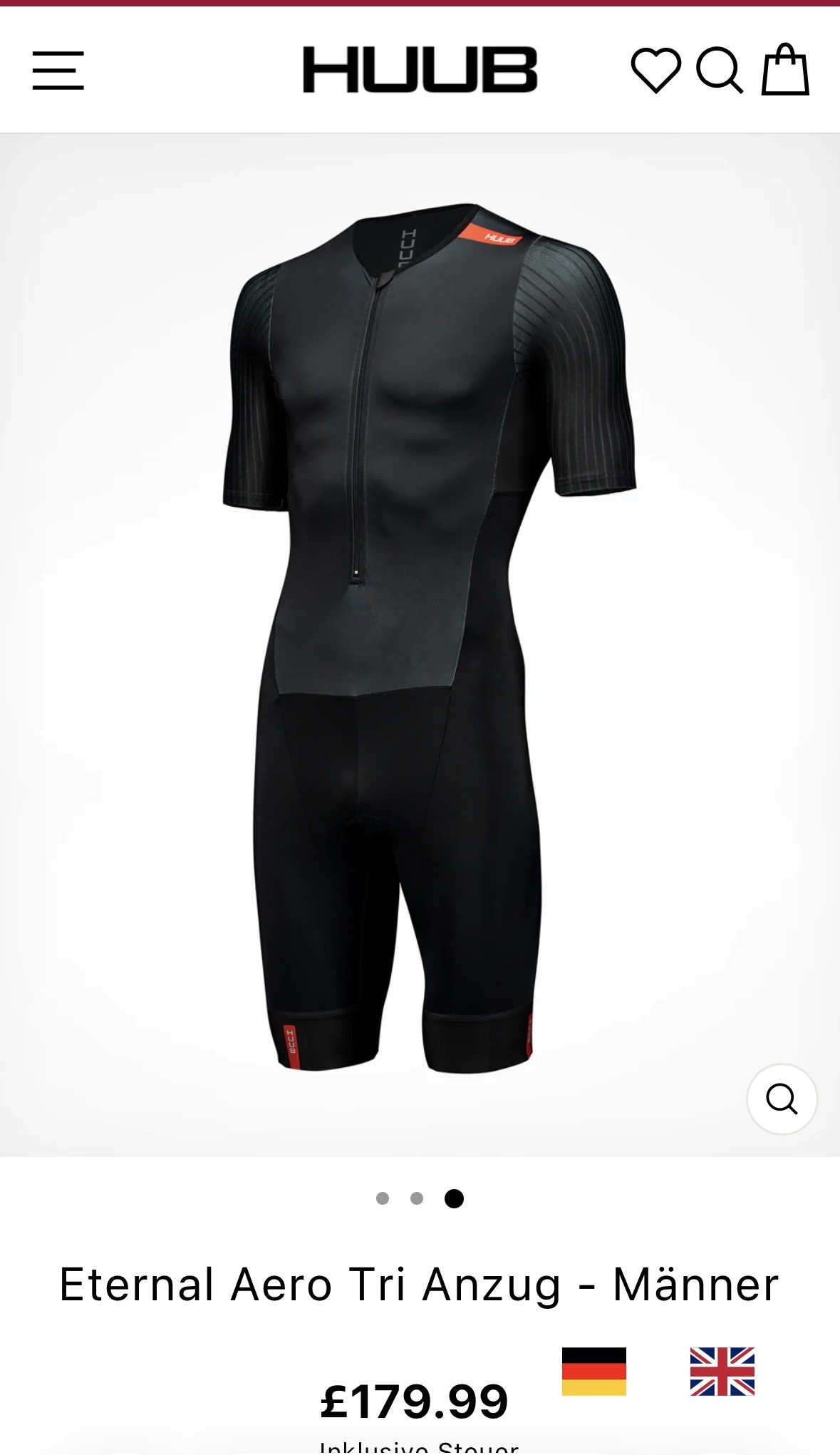This screenshot has width=840, height=1455.
Task: Show the first product photo dot
Action: [x=383, y=1198]
